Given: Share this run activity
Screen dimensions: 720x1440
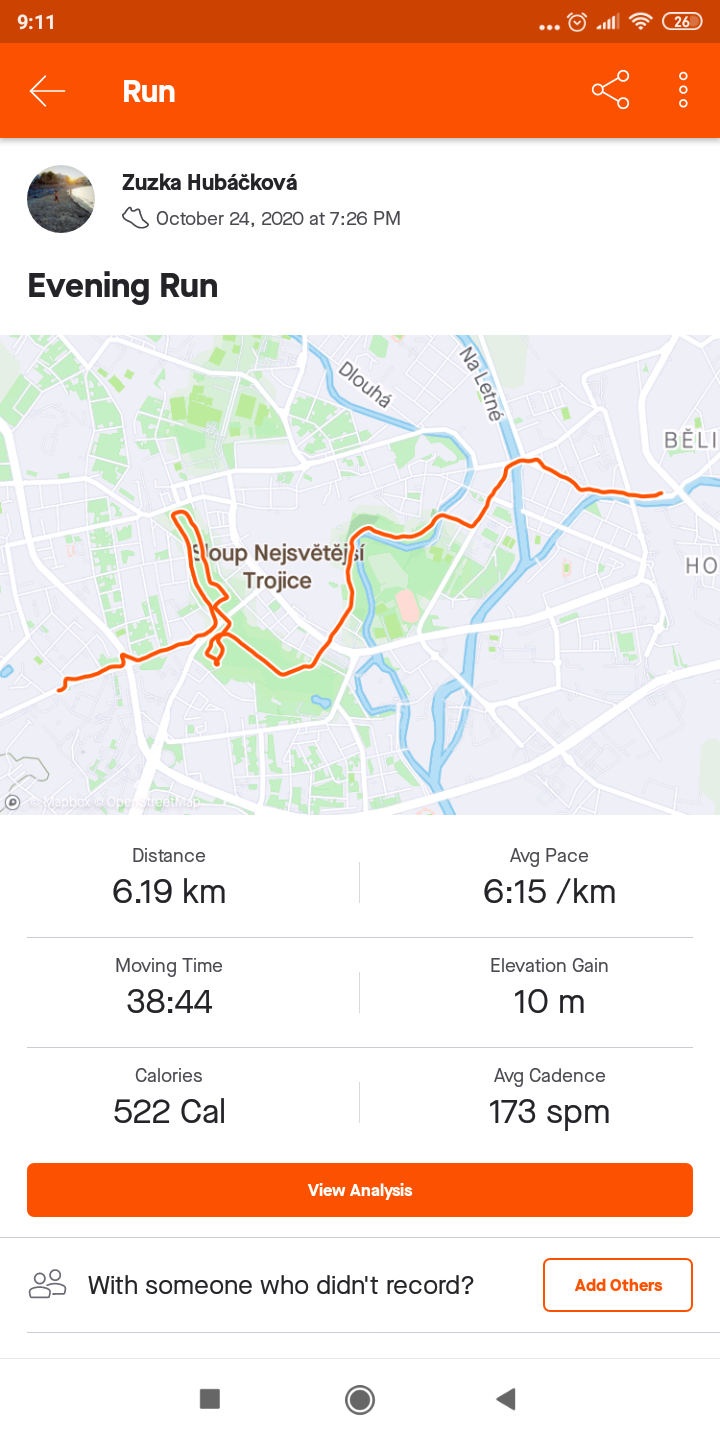Looking at the screenshot, I should 611,90.
